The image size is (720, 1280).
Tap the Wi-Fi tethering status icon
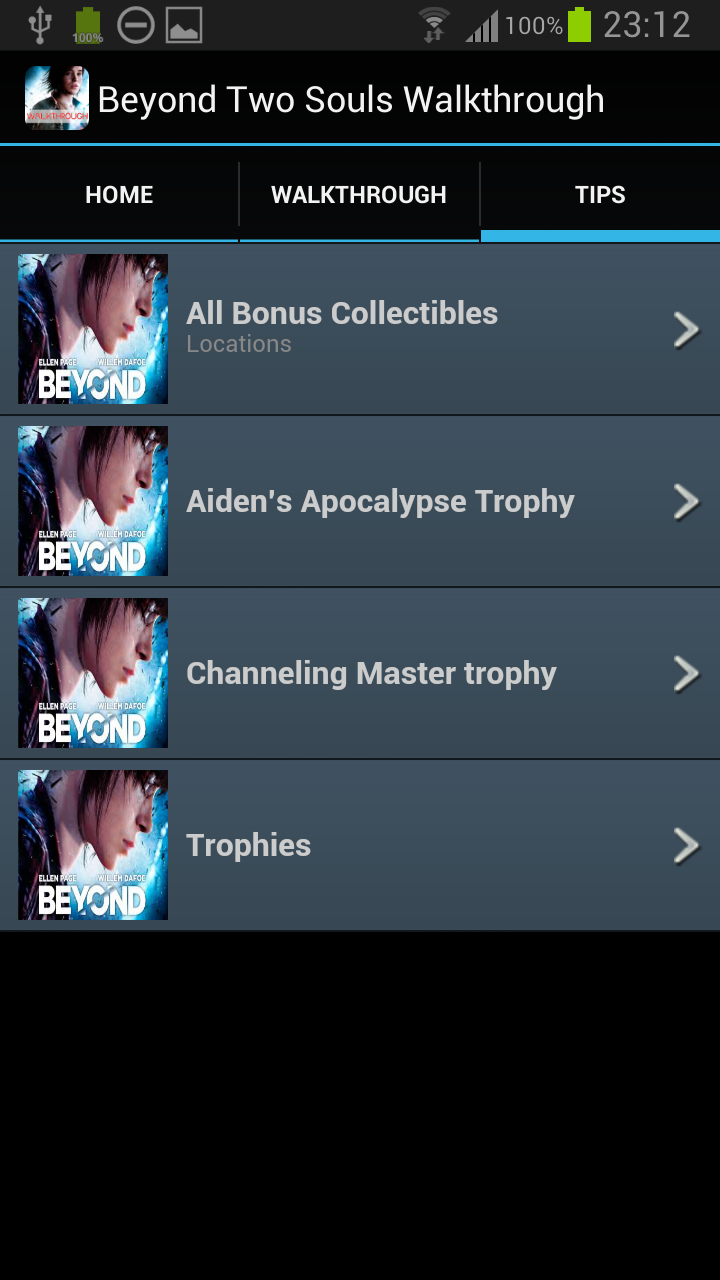[x=432, y=24]
